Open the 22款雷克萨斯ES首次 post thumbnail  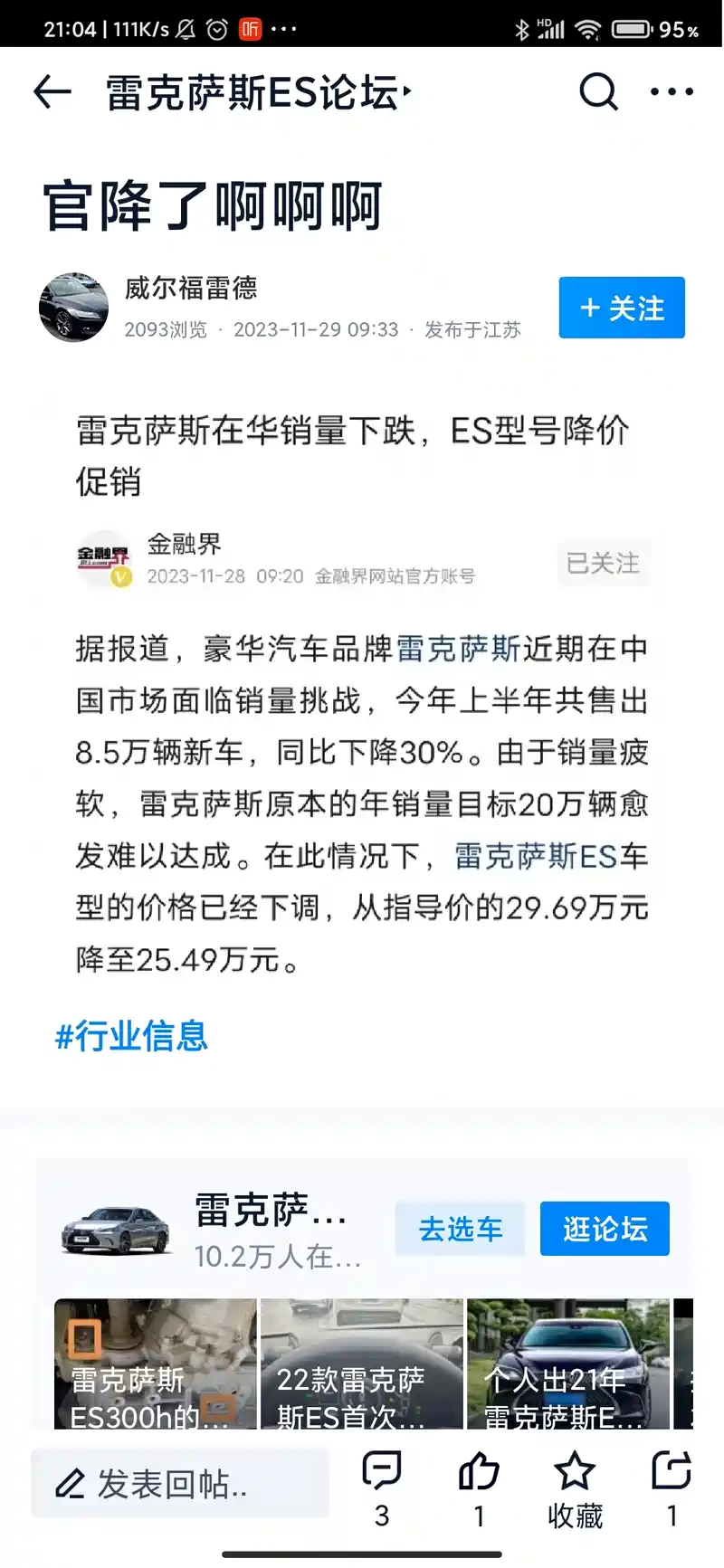pos(362,1364)
